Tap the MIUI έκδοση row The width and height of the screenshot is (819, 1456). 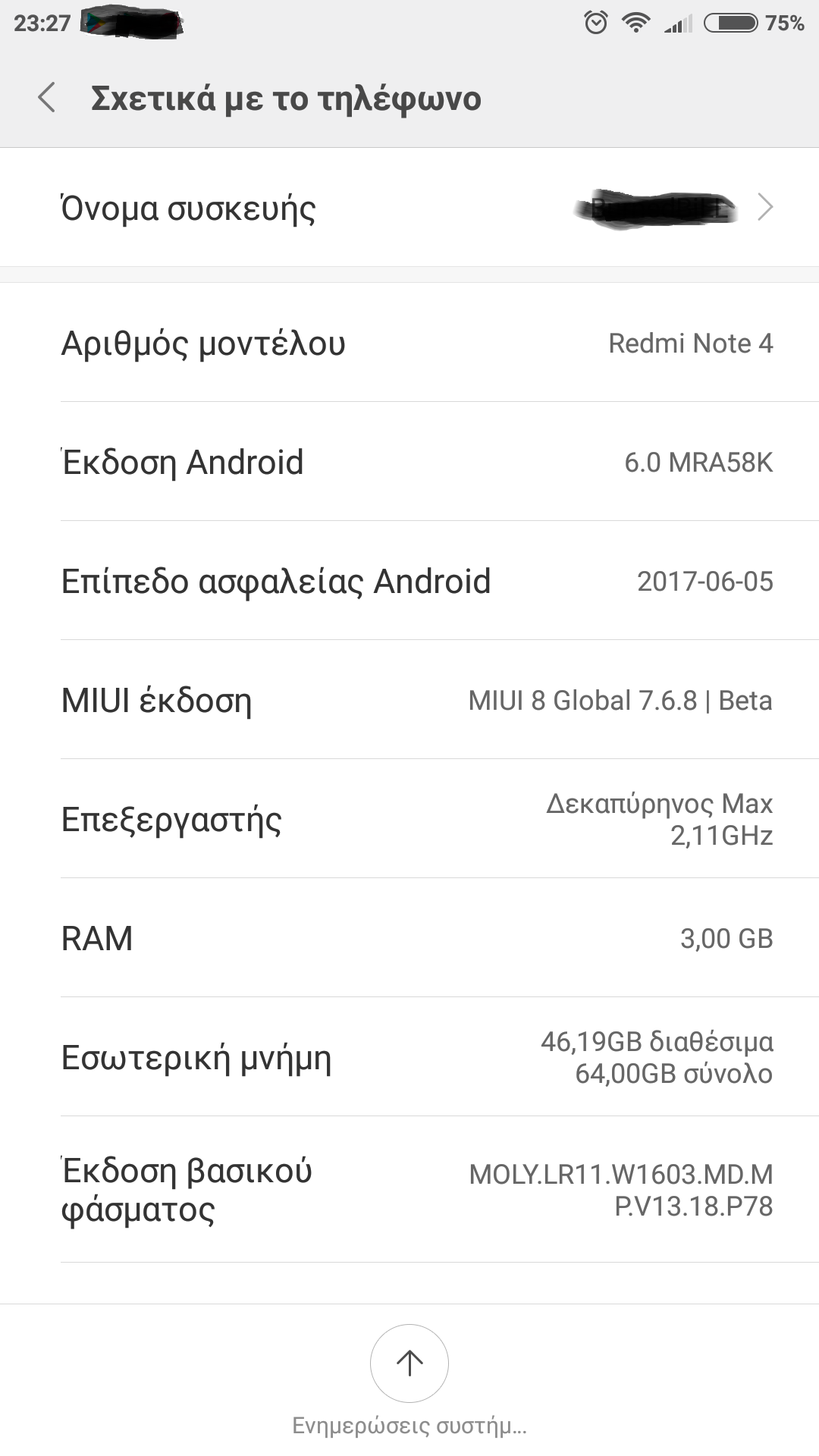pyautogui.click(x=409, y=700)
